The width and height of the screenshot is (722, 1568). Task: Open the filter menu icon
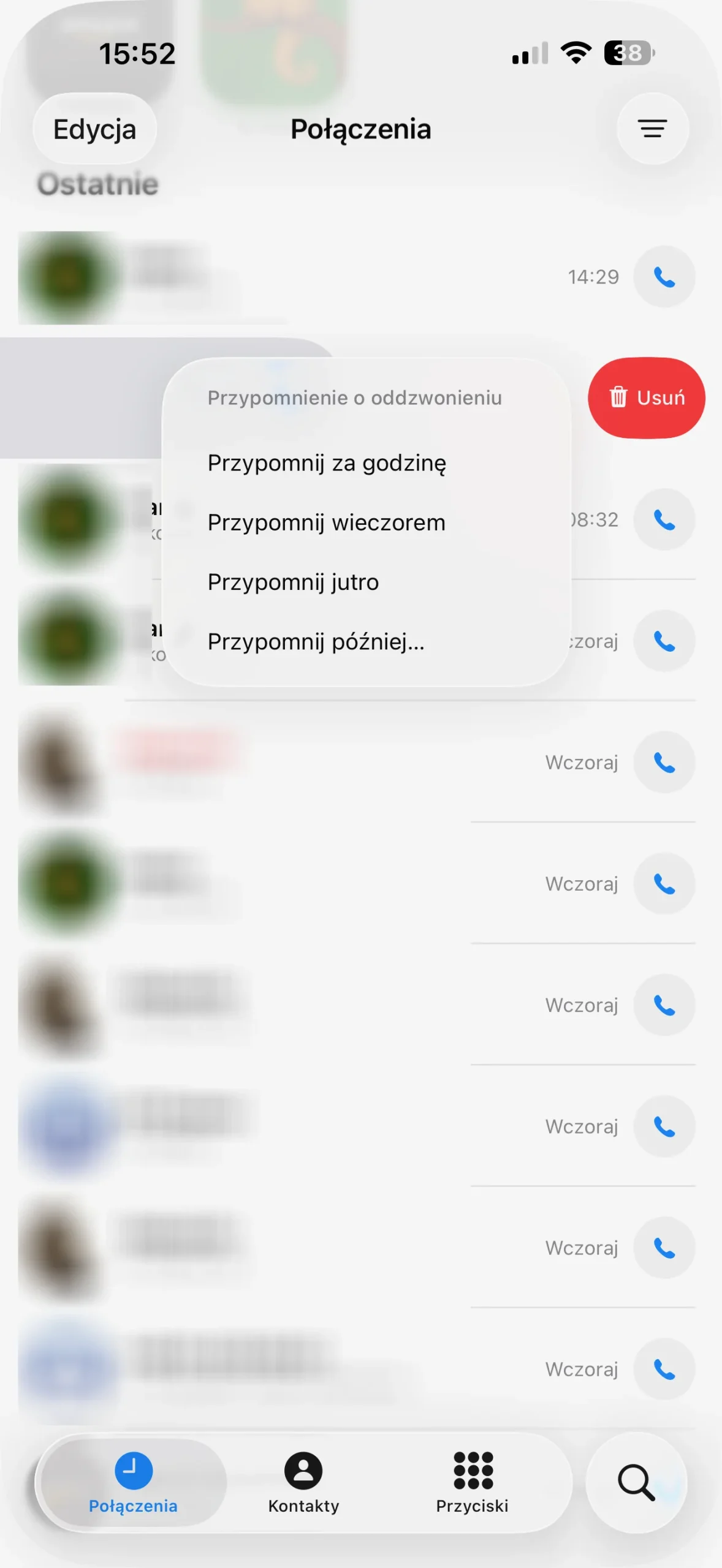coord(653,129)
